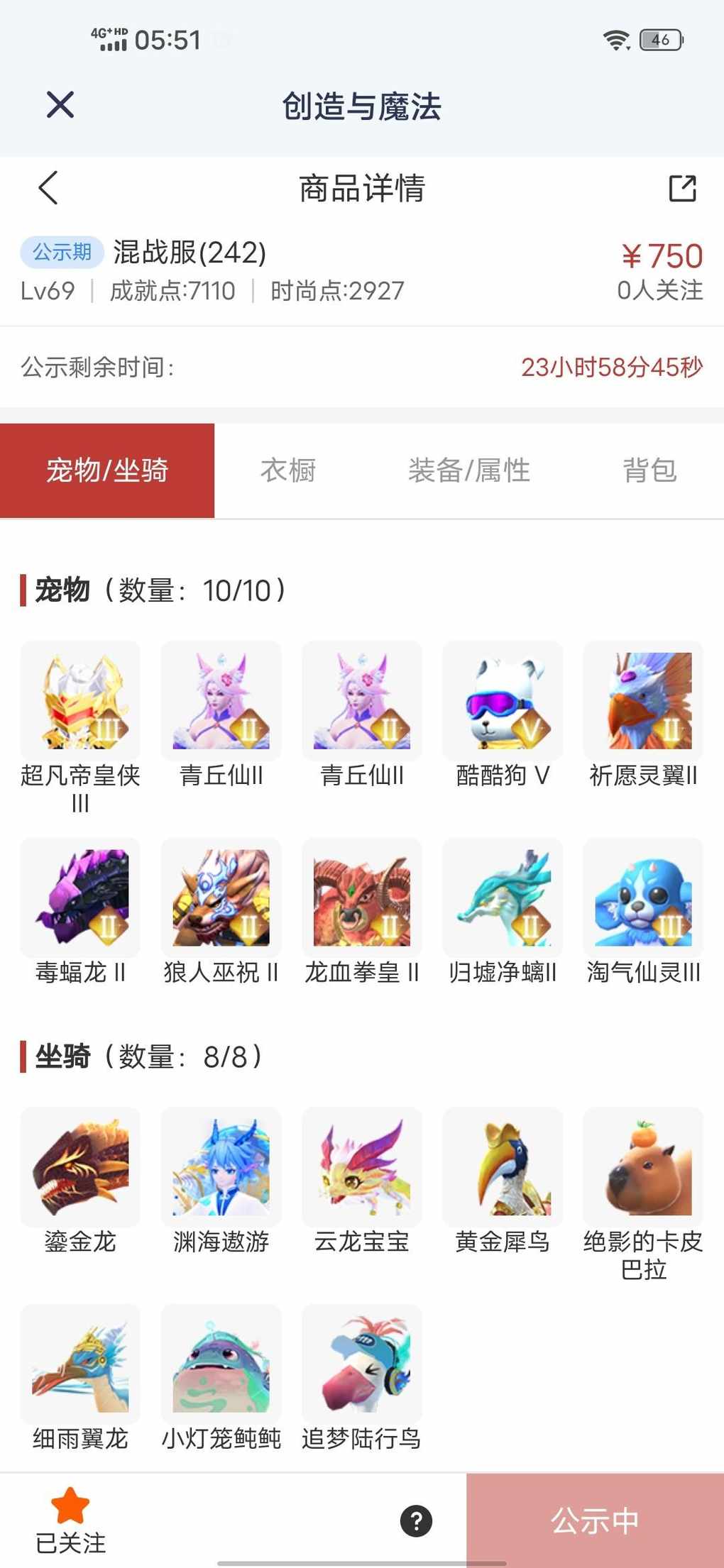View mount 鎏金龙
This screenshot has width=724, height=1568.
click(x=80, y=1167)
